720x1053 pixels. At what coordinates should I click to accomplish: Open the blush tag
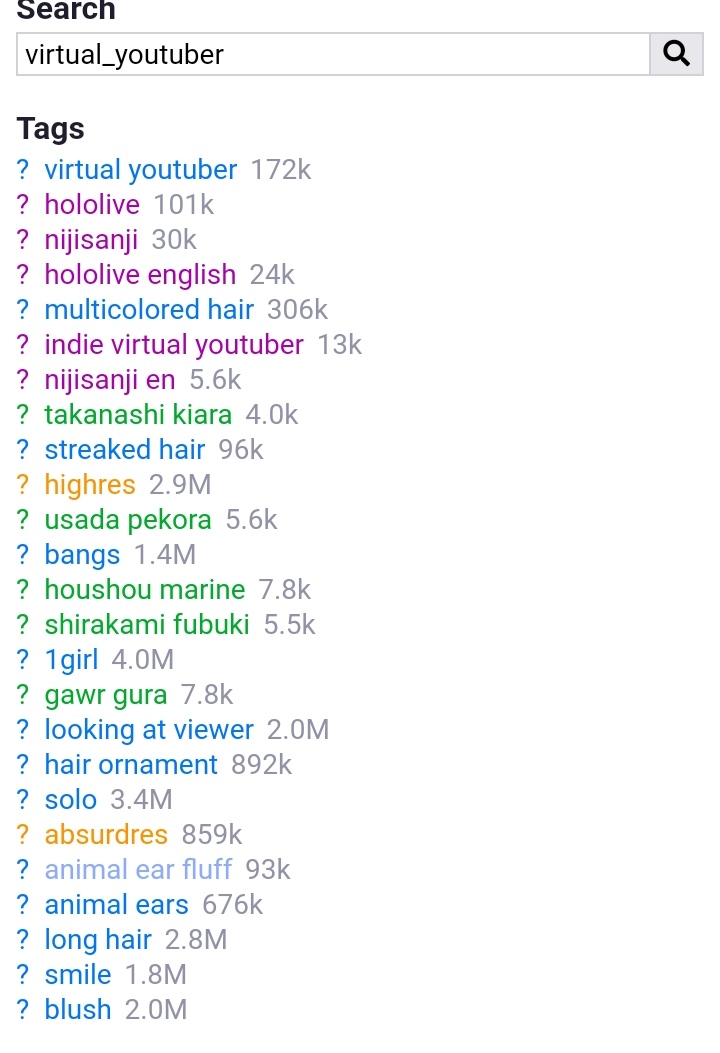[x=78, y=1010]
